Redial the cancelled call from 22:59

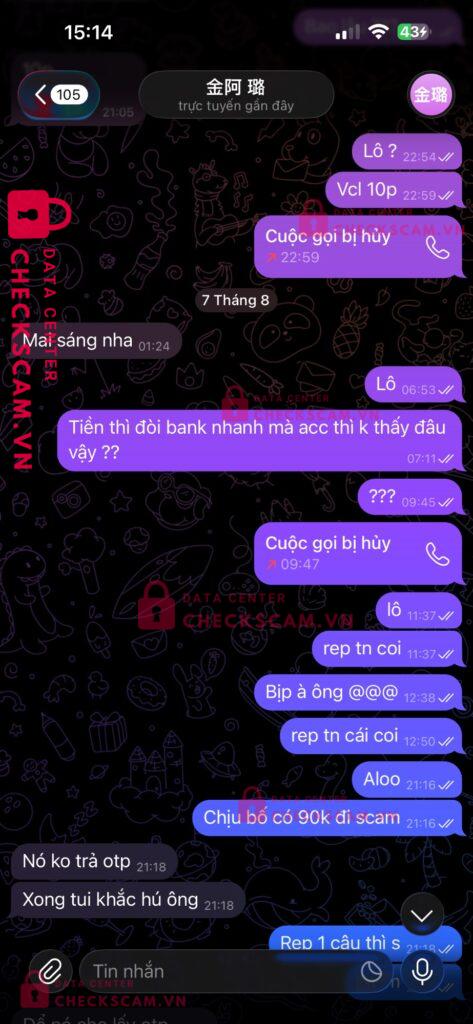437,246
